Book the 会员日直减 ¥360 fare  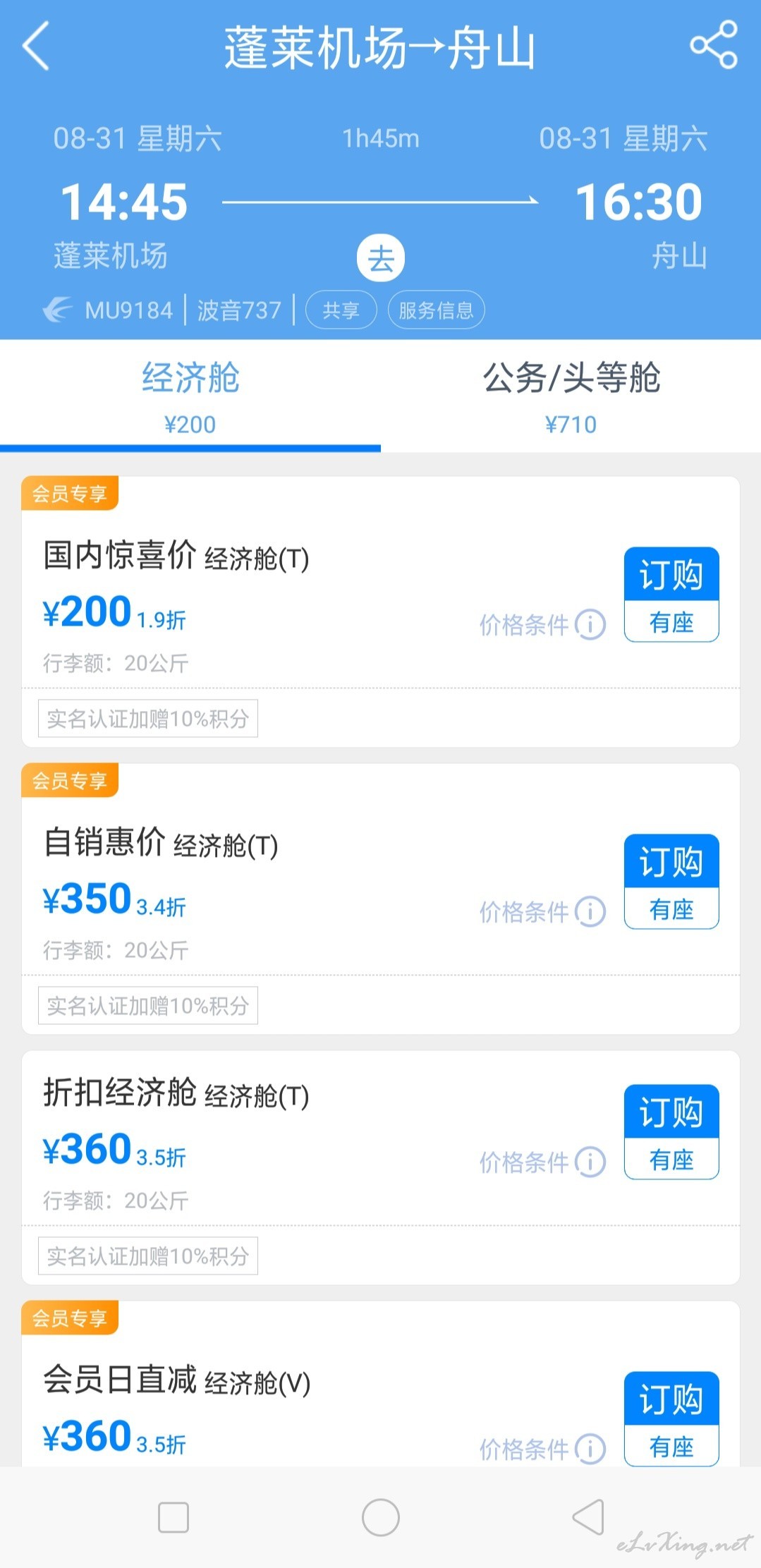pos(671,1419)
